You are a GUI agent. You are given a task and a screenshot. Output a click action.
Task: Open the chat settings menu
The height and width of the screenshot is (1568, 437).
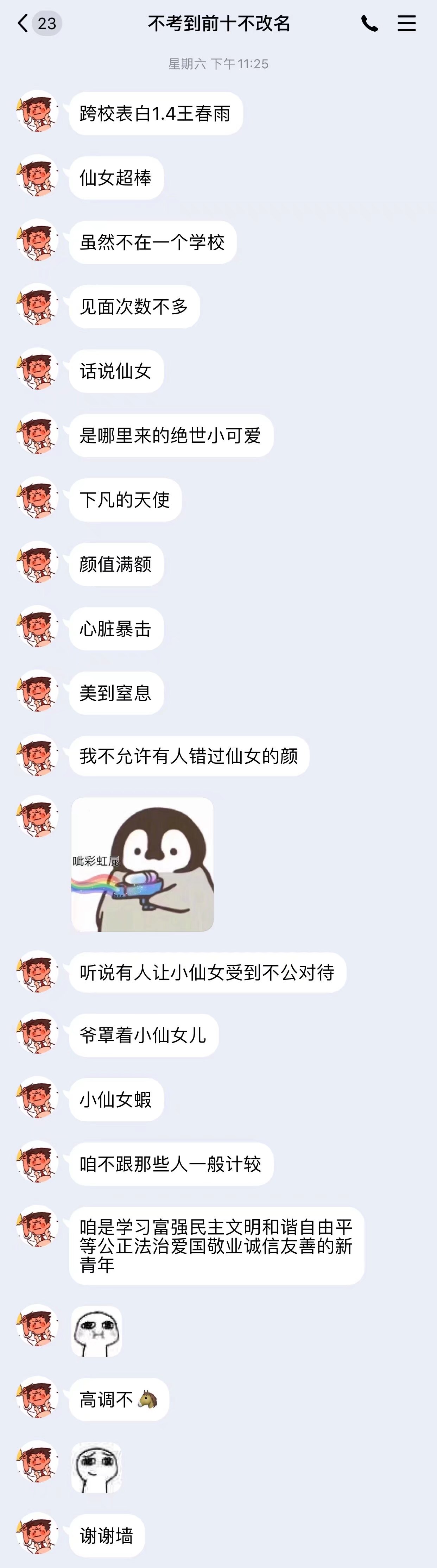click(x=407, y=24)
